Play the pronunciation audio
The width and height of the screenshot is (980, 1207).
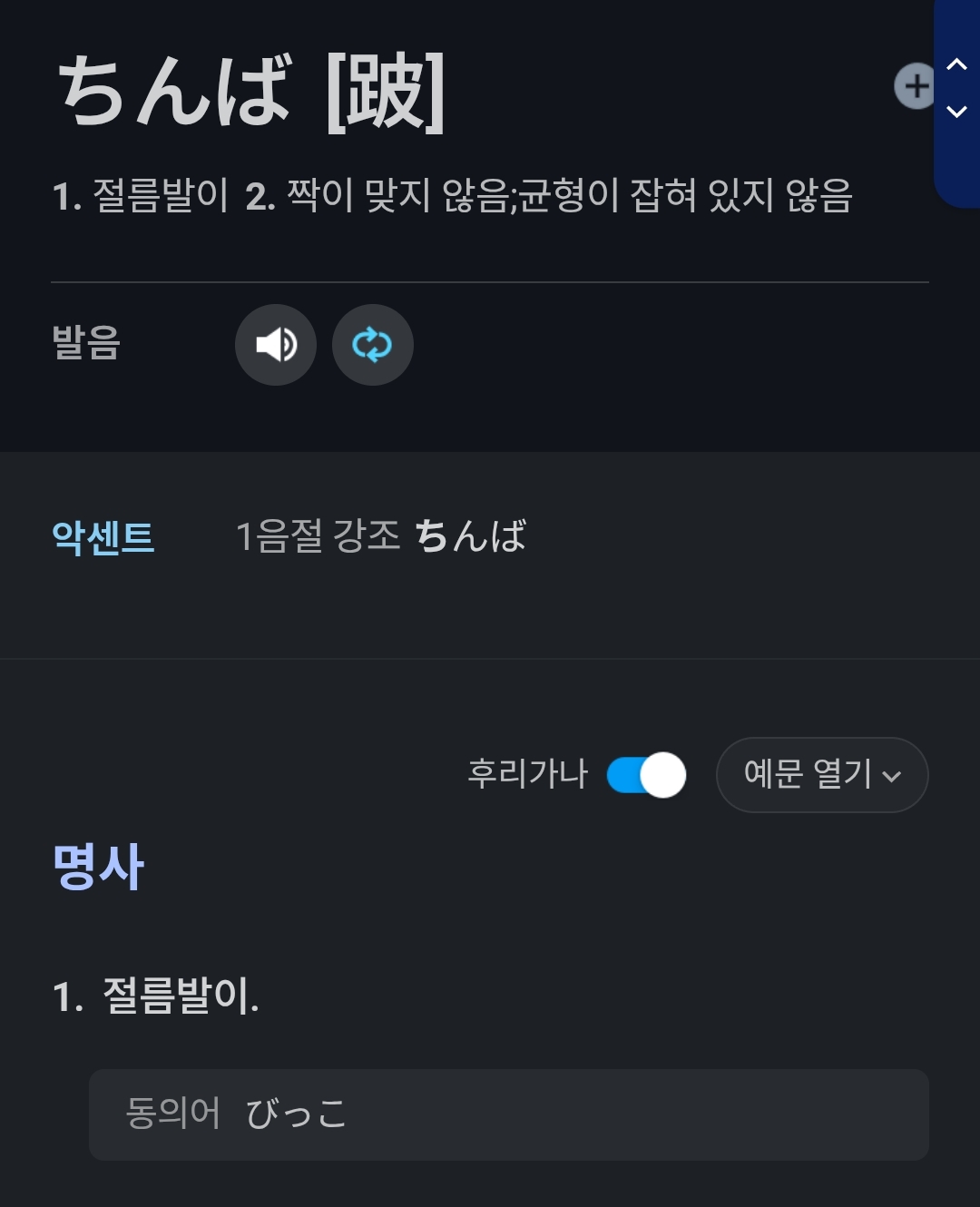(x=276, y=345)
